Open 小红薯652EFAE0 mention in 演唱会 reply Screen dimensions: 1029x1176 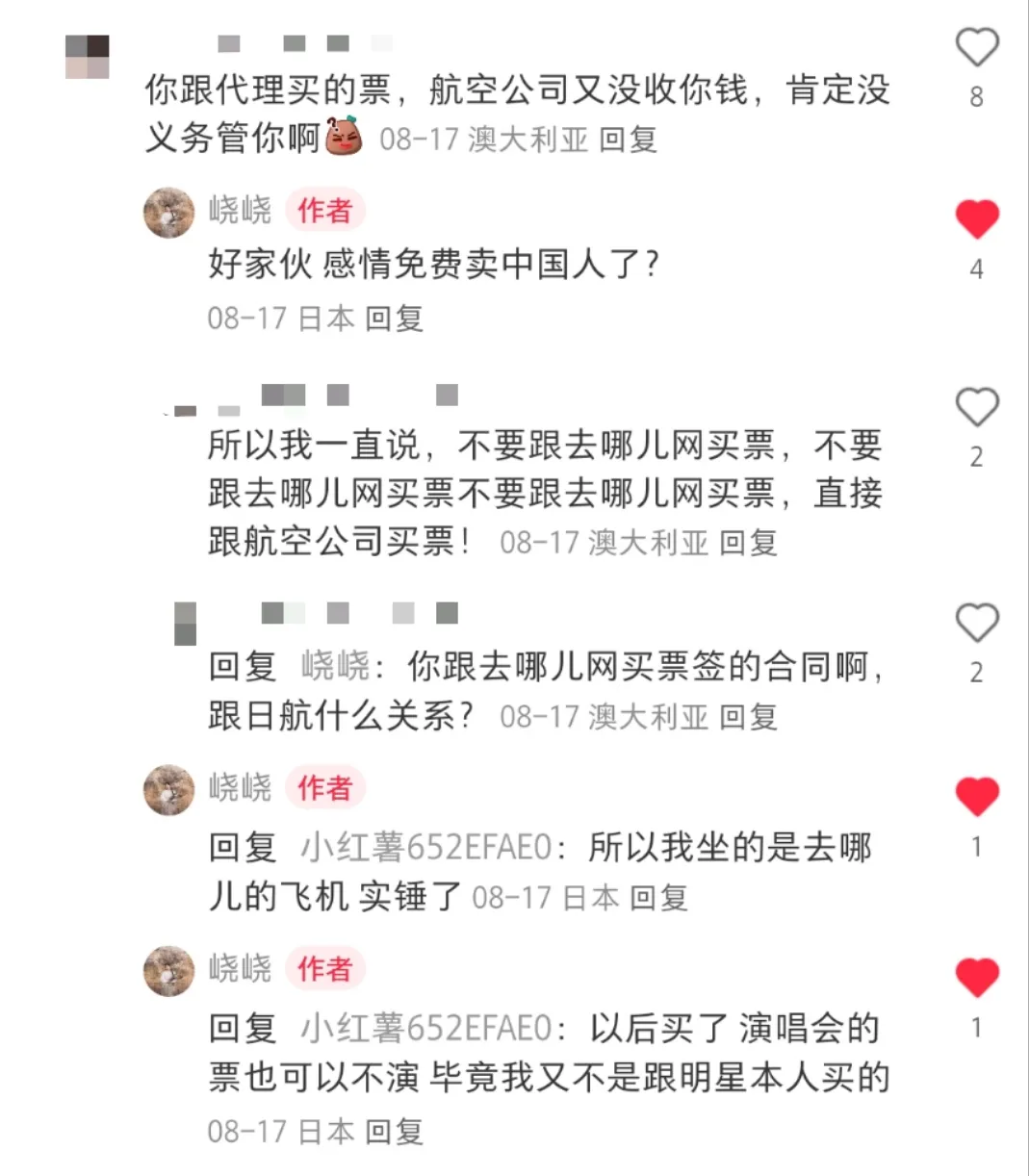426,1029
